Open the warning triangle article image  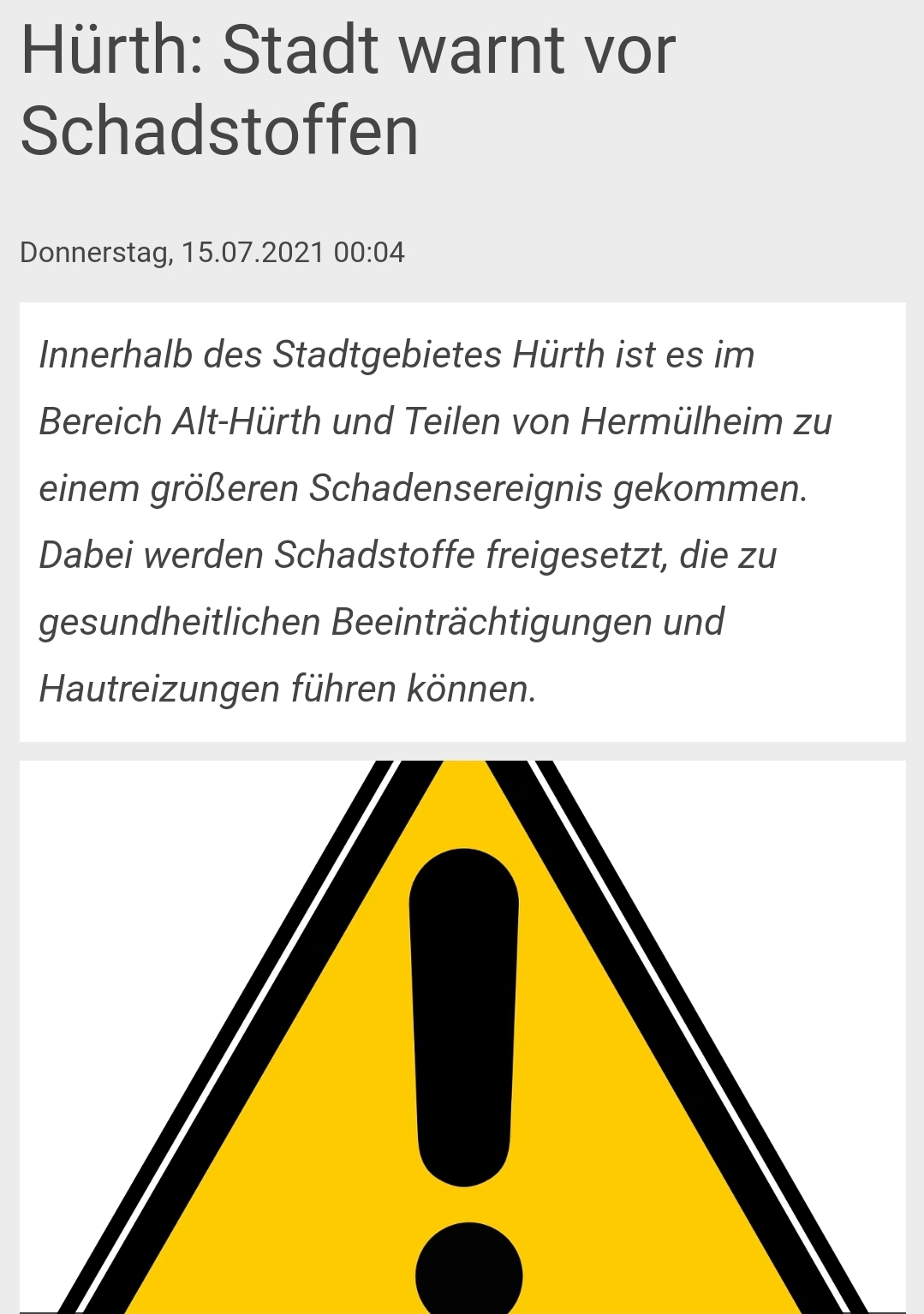[462, 1036]
